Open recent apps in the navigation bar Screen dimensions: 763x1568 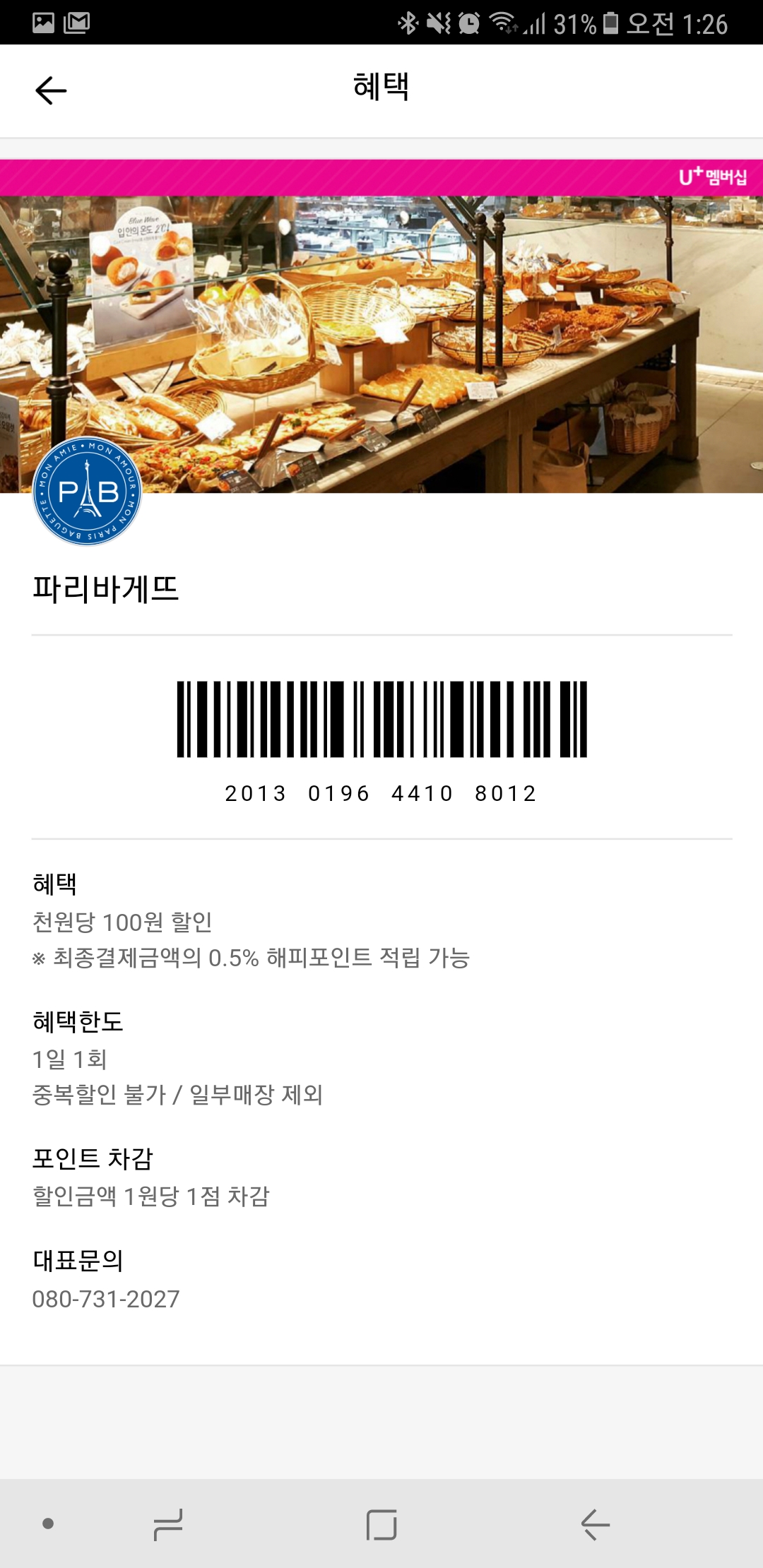[168, 1524]
